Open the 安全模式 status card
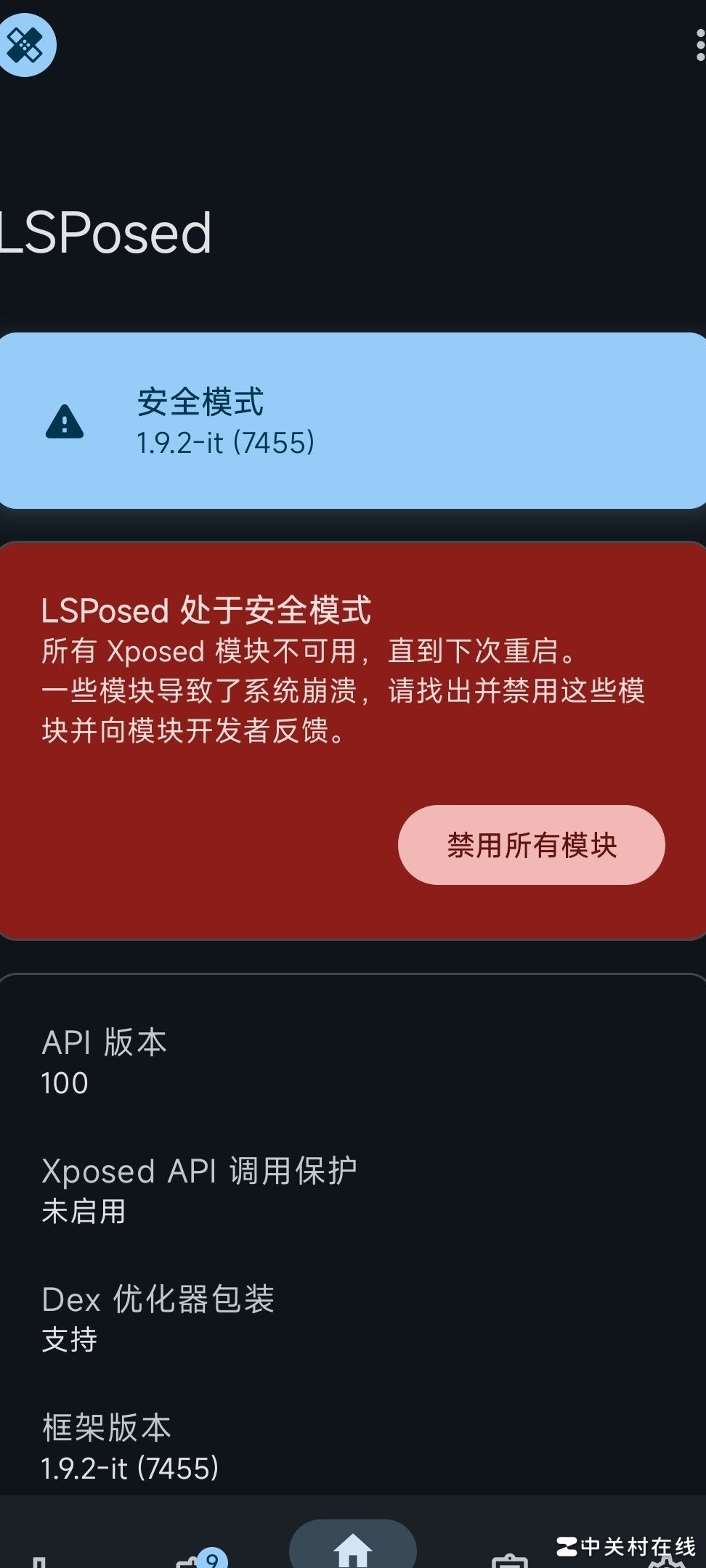 [353, 421]
